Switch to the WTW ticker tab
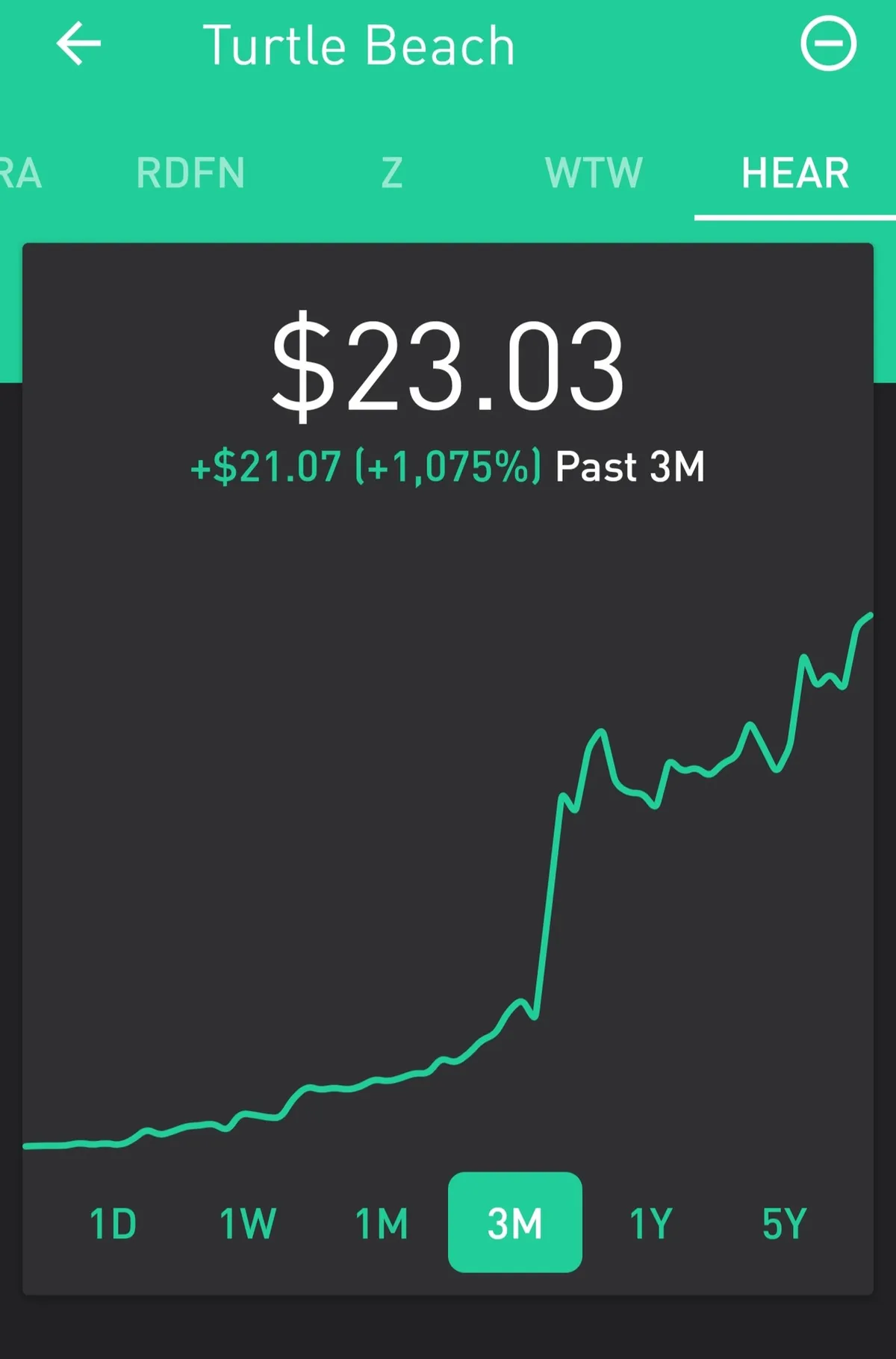 [594, 173]
